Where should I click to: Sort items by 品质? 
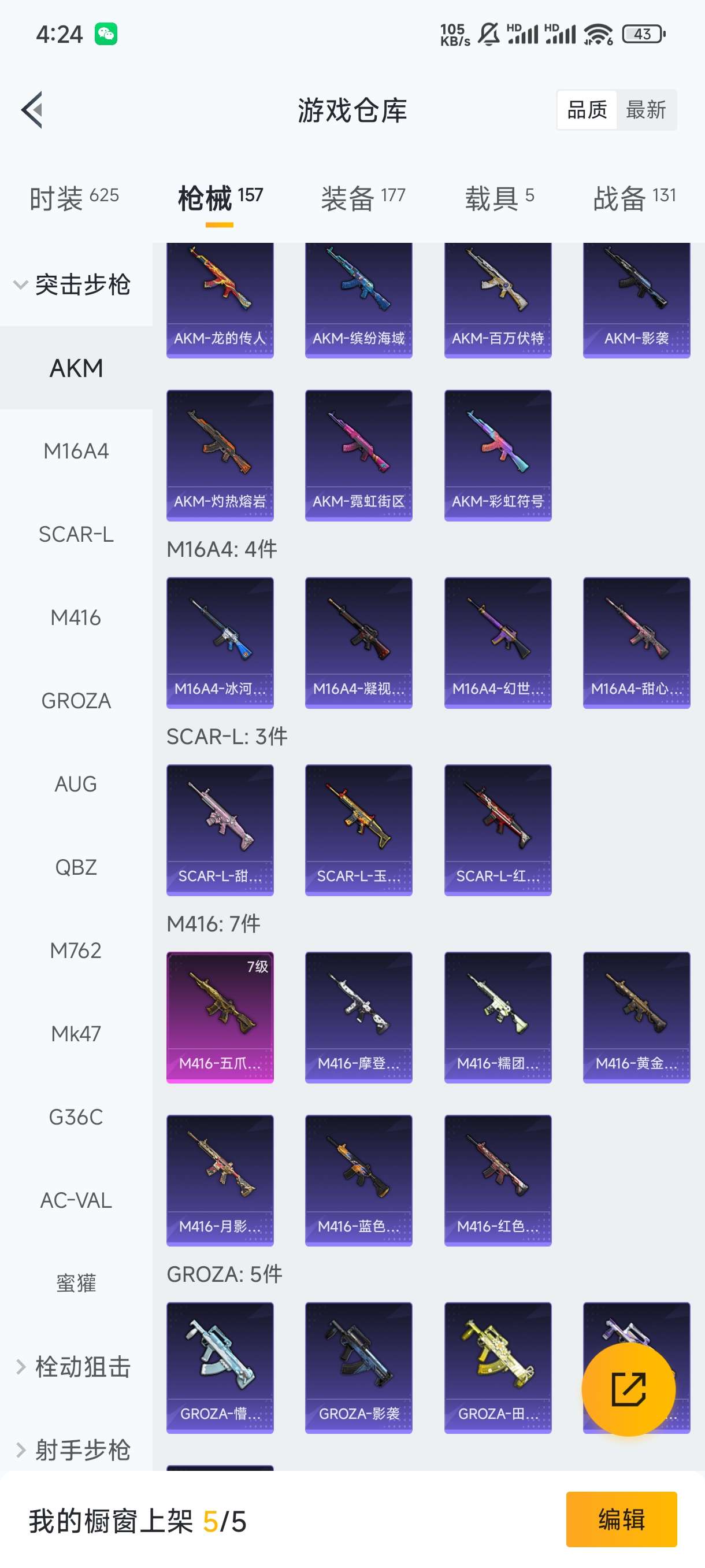click(x=587, y=110)
